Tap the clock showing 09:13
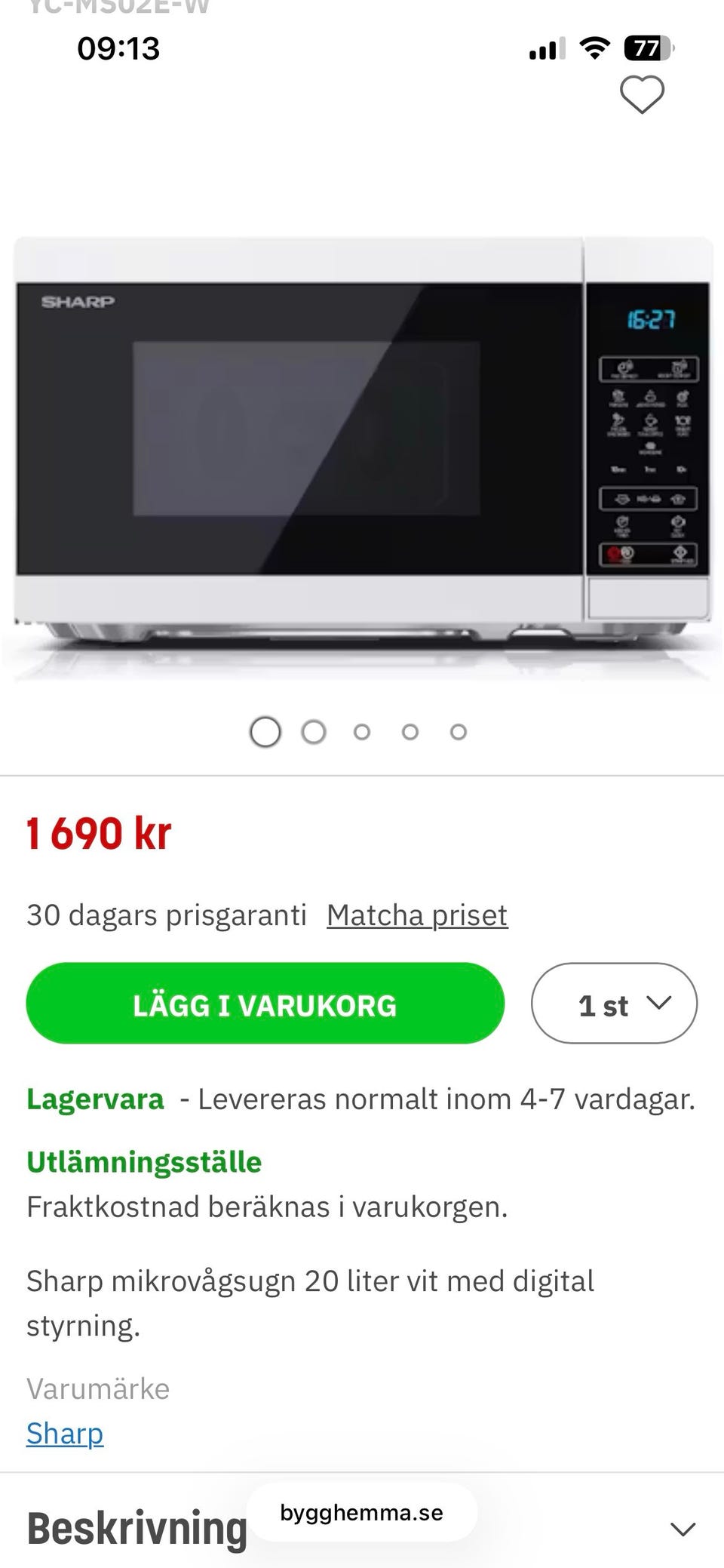The image size is (724, 1568). pos(118,48)
